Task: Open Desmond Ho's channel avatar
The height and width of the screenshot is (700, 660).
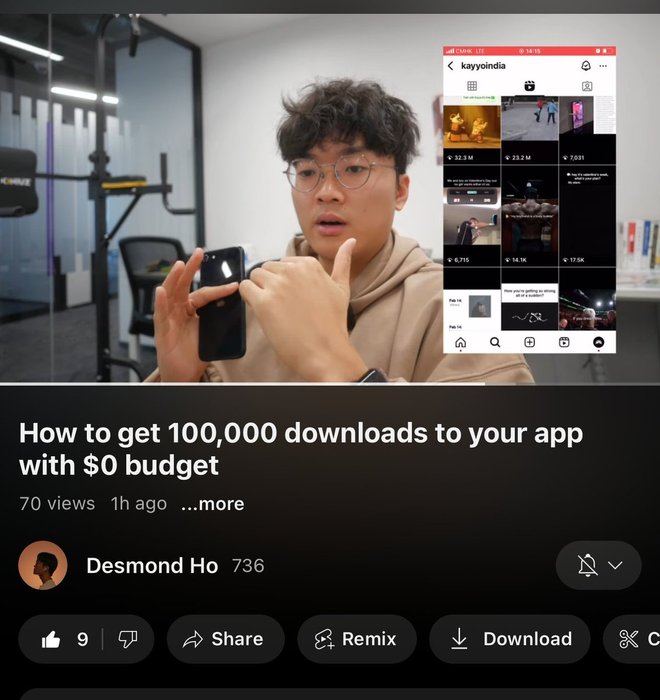Action: (x=43, y=566)
